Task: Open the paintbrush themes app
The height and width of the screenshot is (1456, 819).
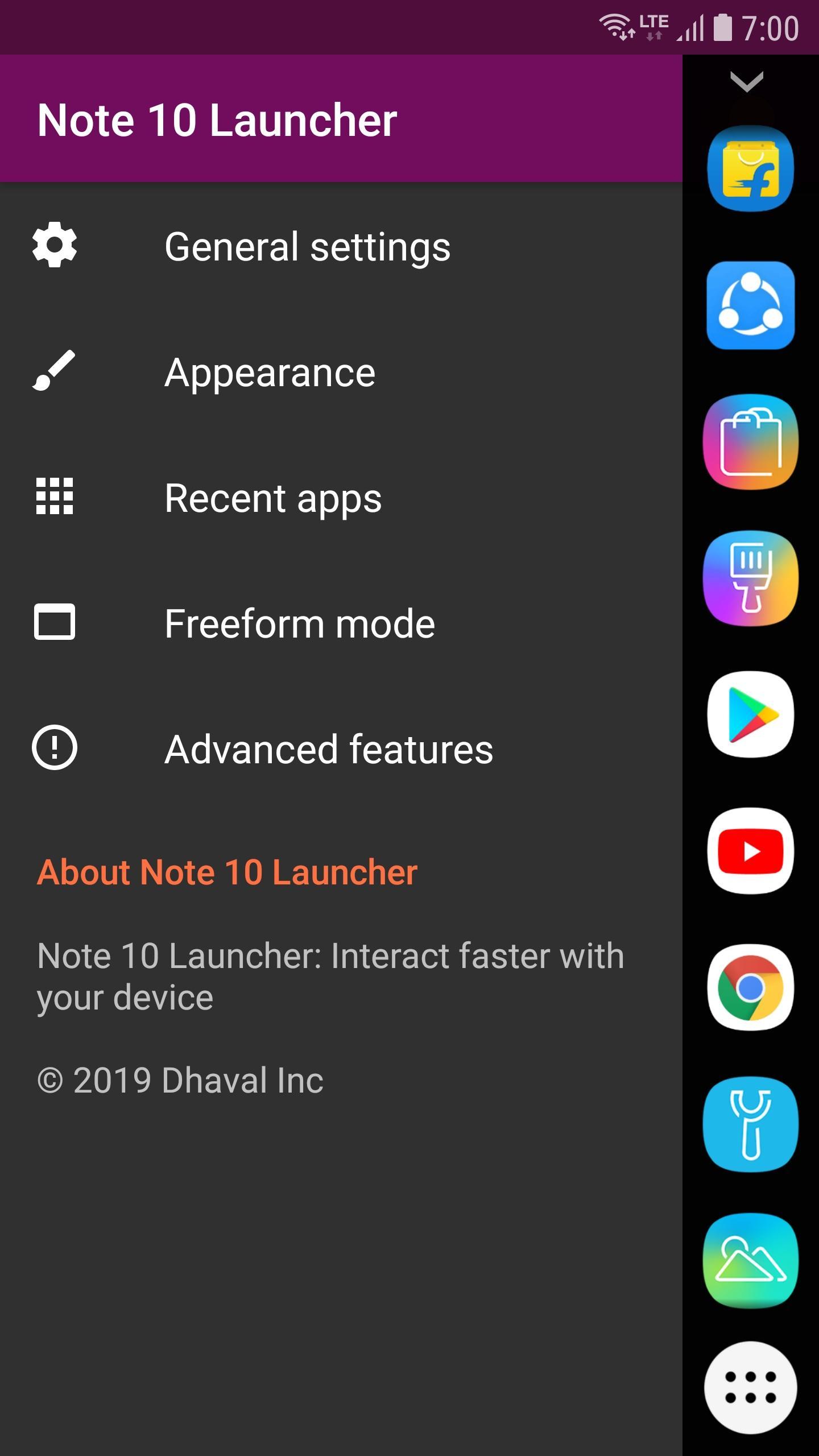Action: (750, 578)
